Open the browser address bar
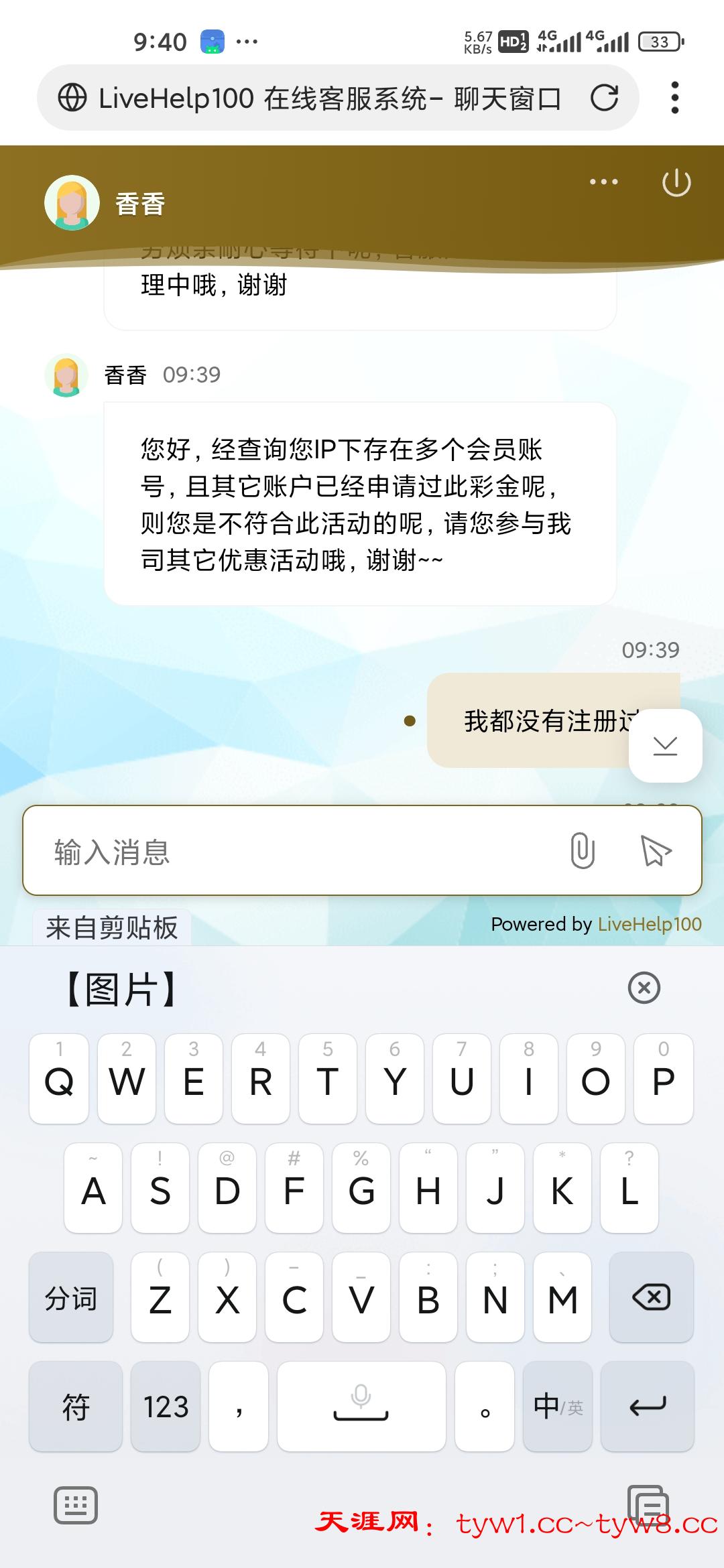 pos(322,98)
